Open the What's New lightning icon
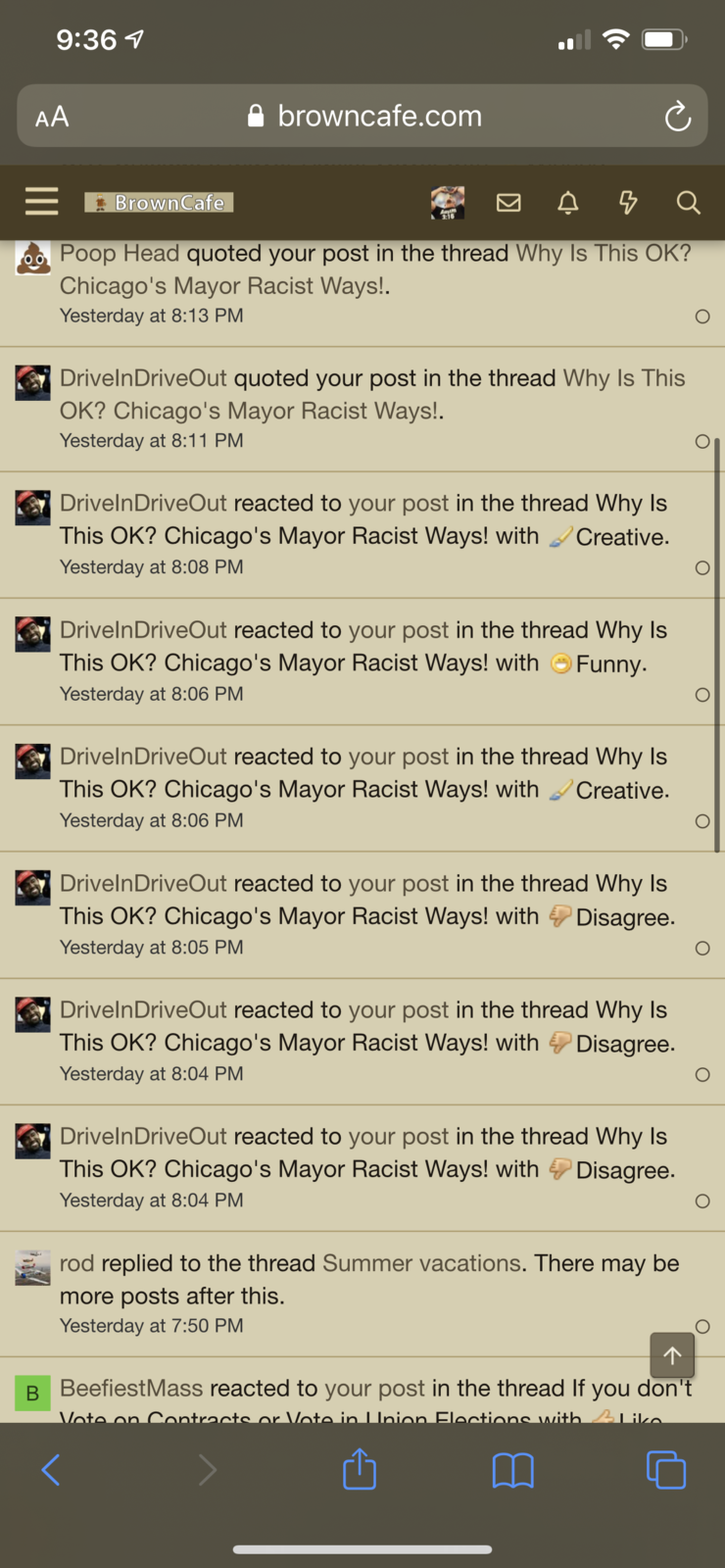 pos(628,203)
